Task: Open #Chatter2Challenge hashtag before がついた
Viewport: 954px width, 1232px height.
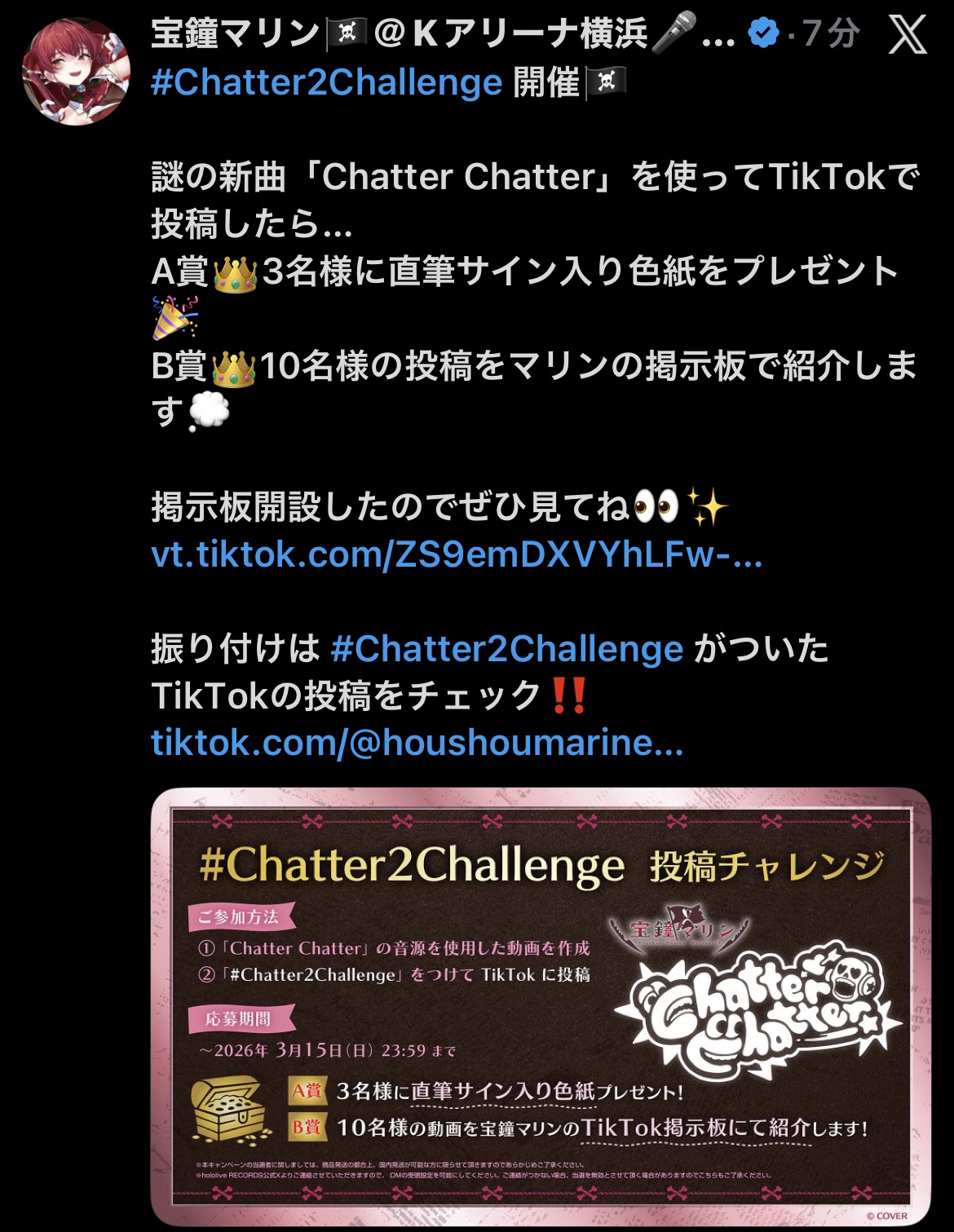Action: pyautogui.click(x=506, y=650)
